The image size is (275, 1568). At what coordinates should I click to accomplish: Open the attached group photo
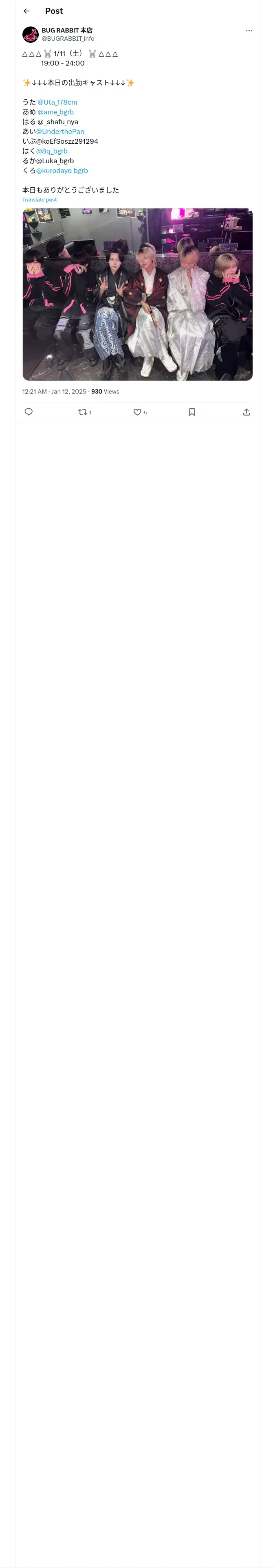click(137, 295)
